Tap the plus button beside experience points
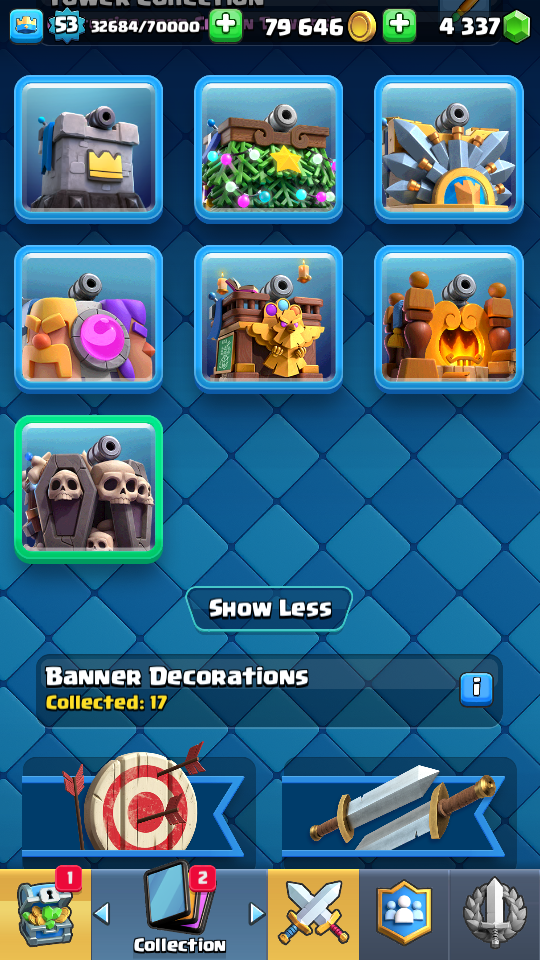This screenshot has width=540, height=960. tap(225, 26)
